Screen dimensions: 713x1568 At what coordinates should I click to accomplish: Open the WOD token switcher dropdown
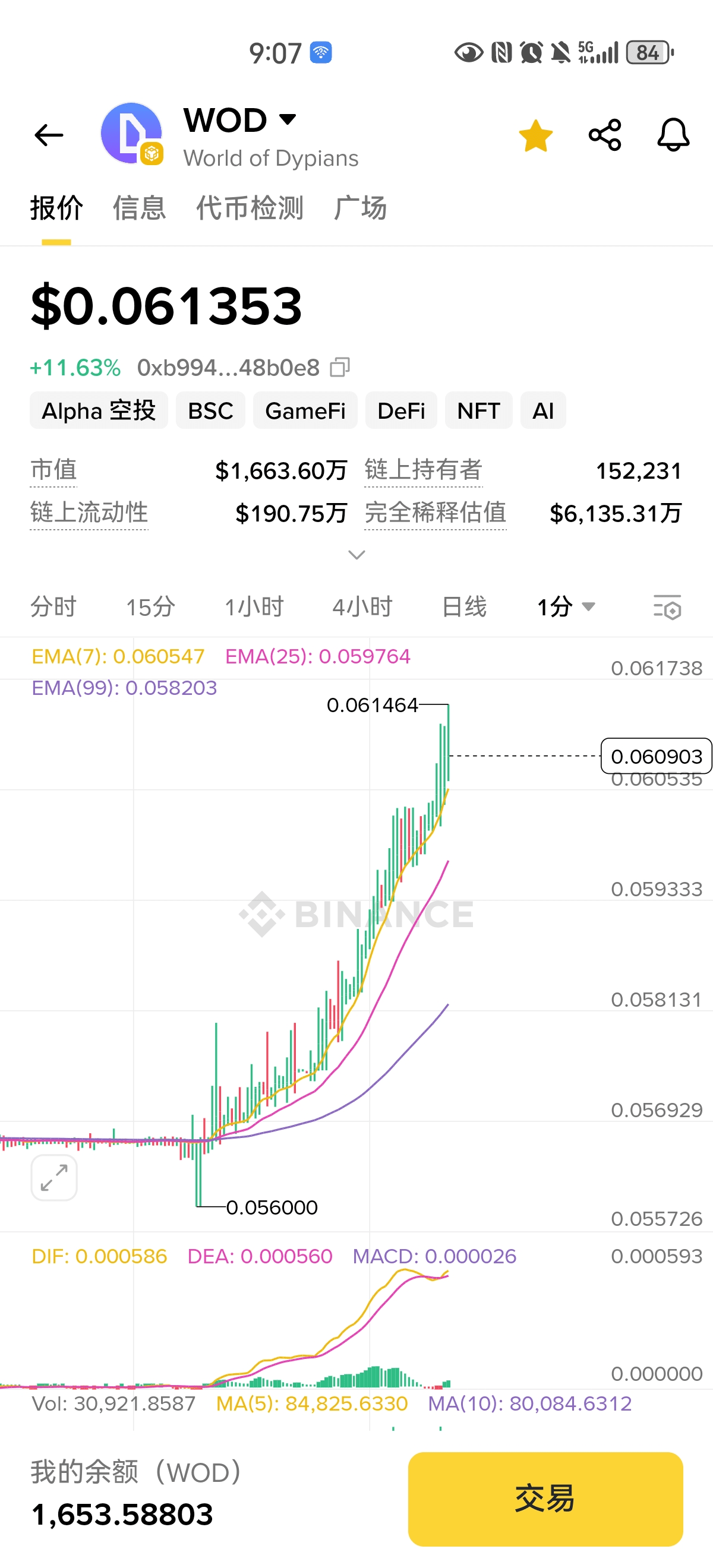(x=288, y=119)
